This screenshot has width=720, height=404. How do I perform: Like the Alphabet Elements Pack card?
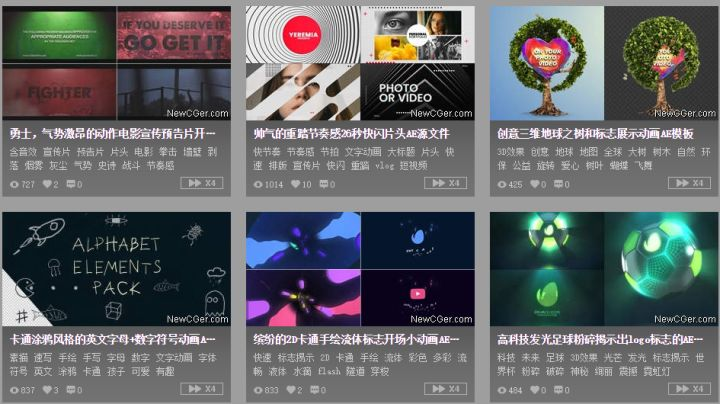[x=47, y=390]
